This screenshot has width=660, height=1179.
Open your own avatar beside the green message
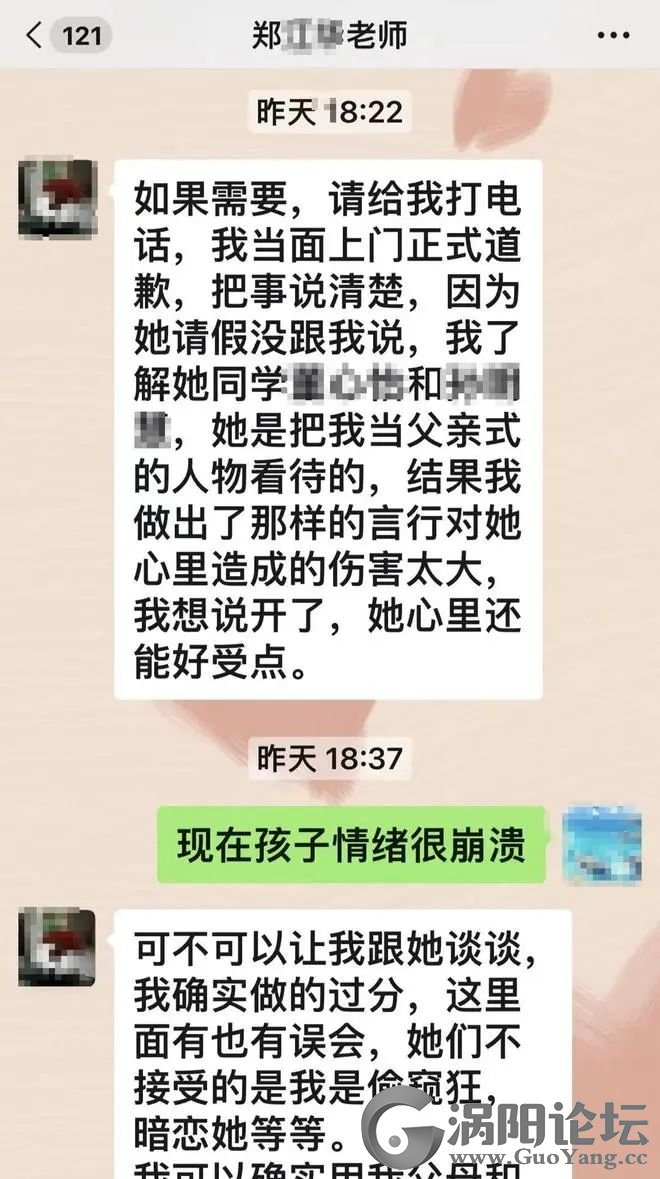pos(601,846)
